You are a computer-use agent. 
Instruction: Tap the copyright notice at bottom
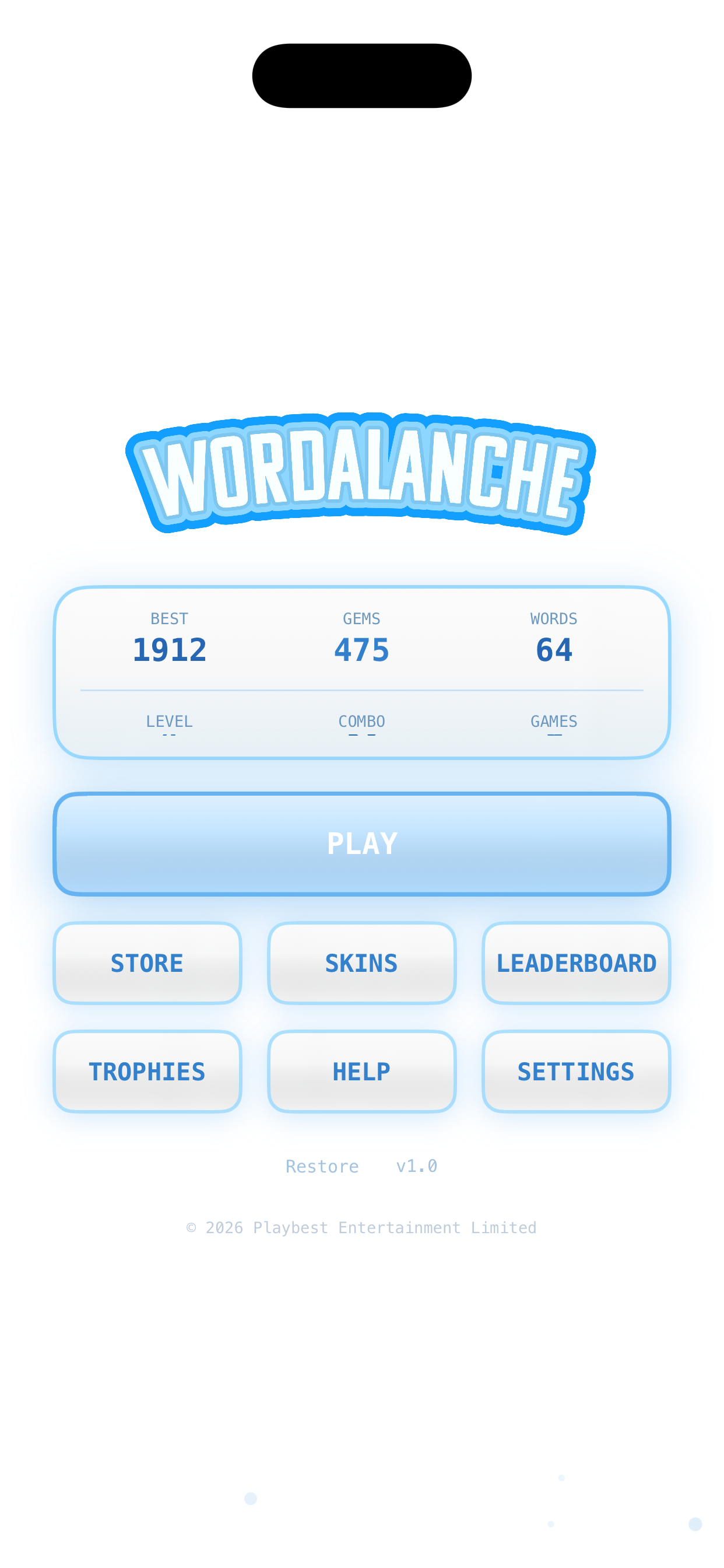click(x=361, y=1228)
